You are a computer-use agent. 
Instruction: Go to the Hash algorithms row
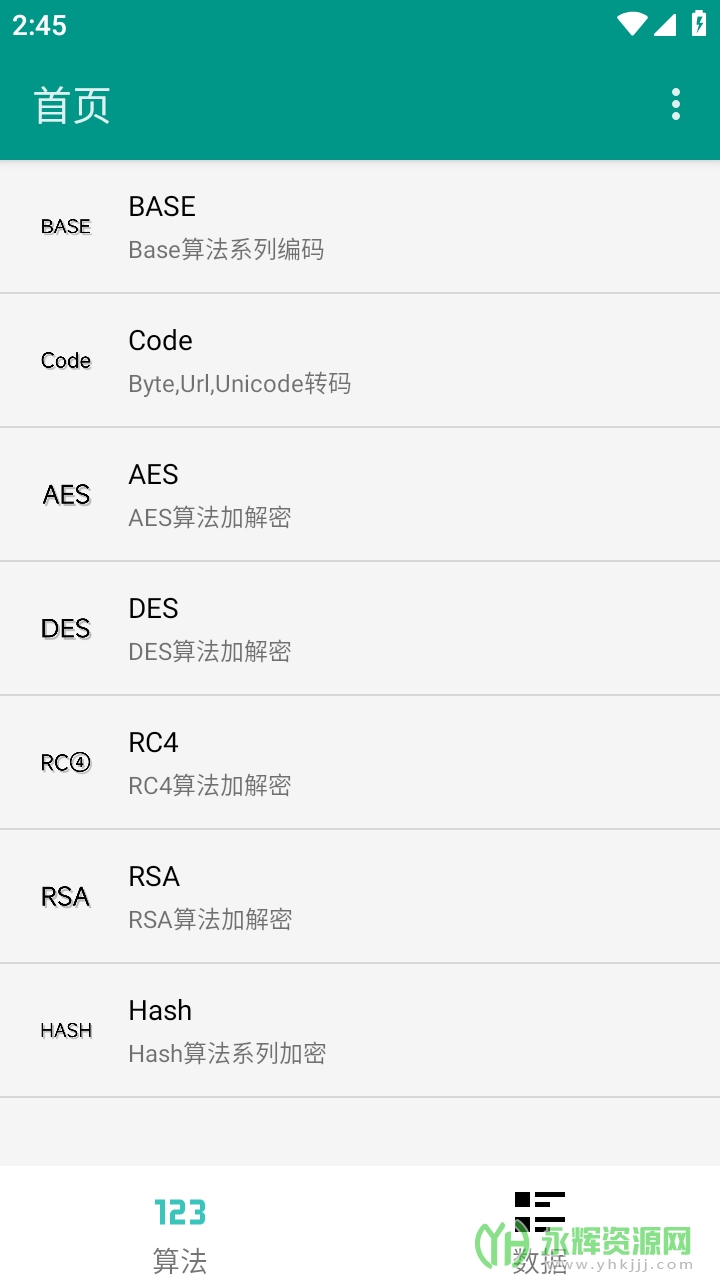tap(360, 1031)
